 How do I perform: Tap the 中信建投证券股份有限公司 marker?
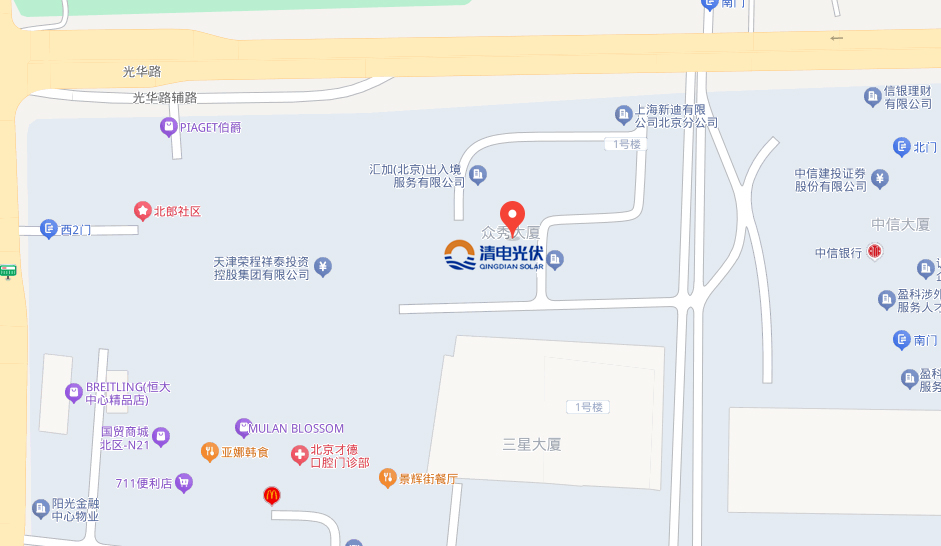pyautogui.click(x=879, y=179)
